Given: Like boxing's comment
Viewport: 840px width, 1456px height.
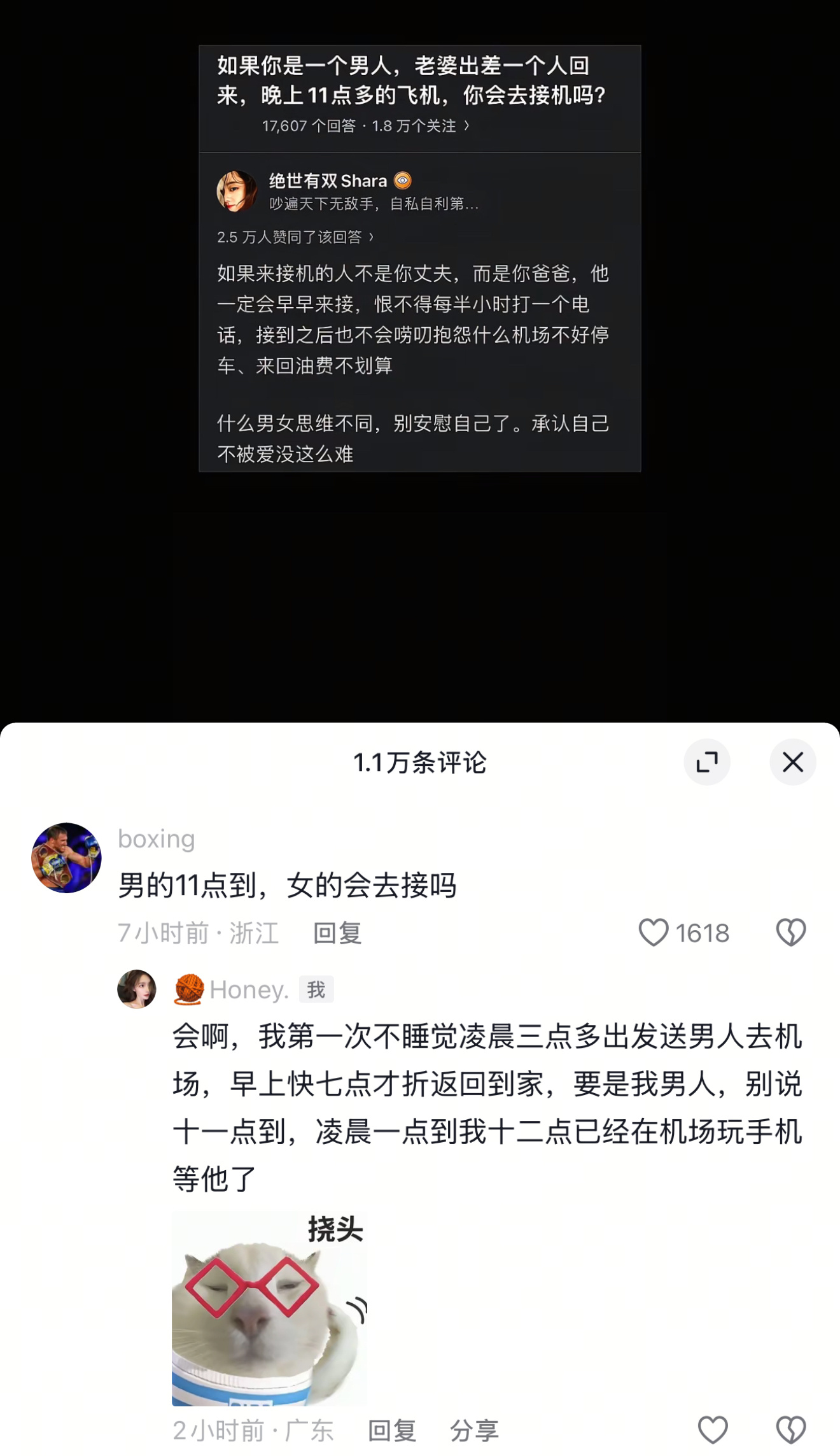Looking at the screenshot, I should coord(654,933).
